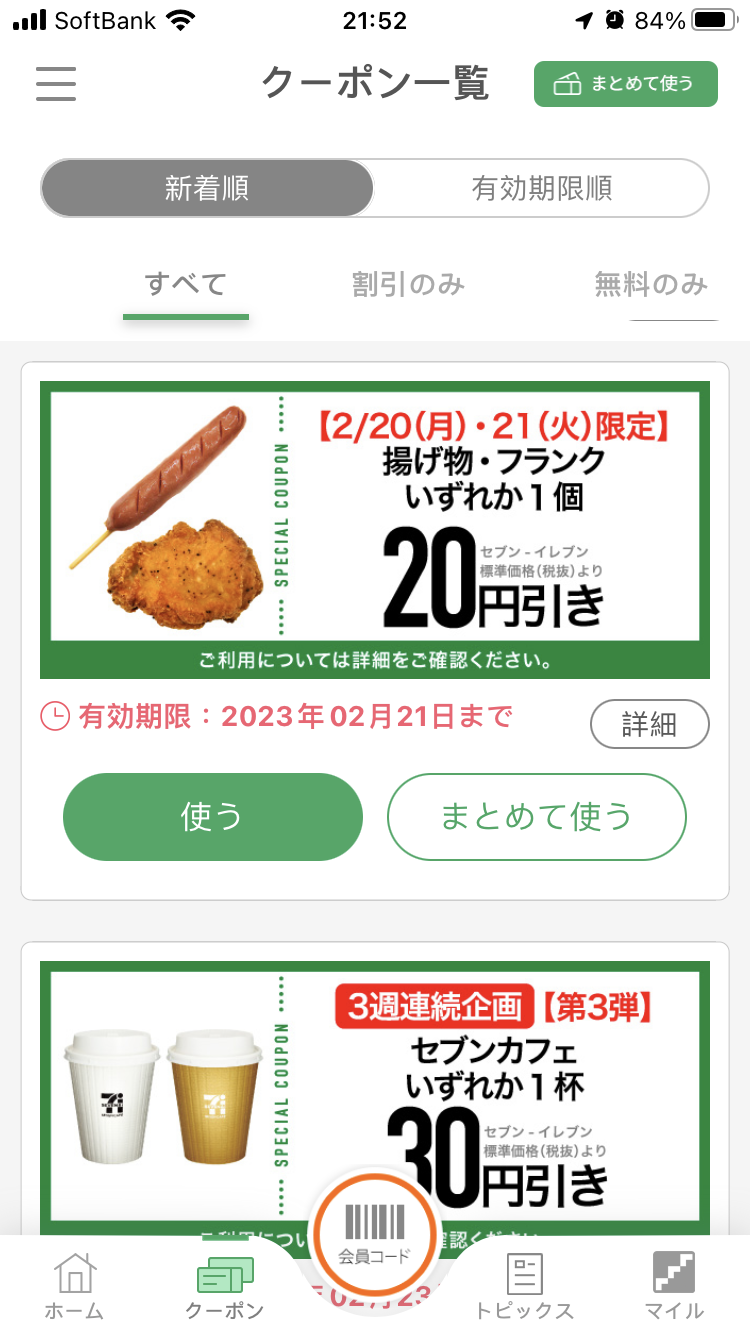Open the トピックス section
Image resolution: width=750 pixels, height=1334 pixels.
tap(524, 1273)
